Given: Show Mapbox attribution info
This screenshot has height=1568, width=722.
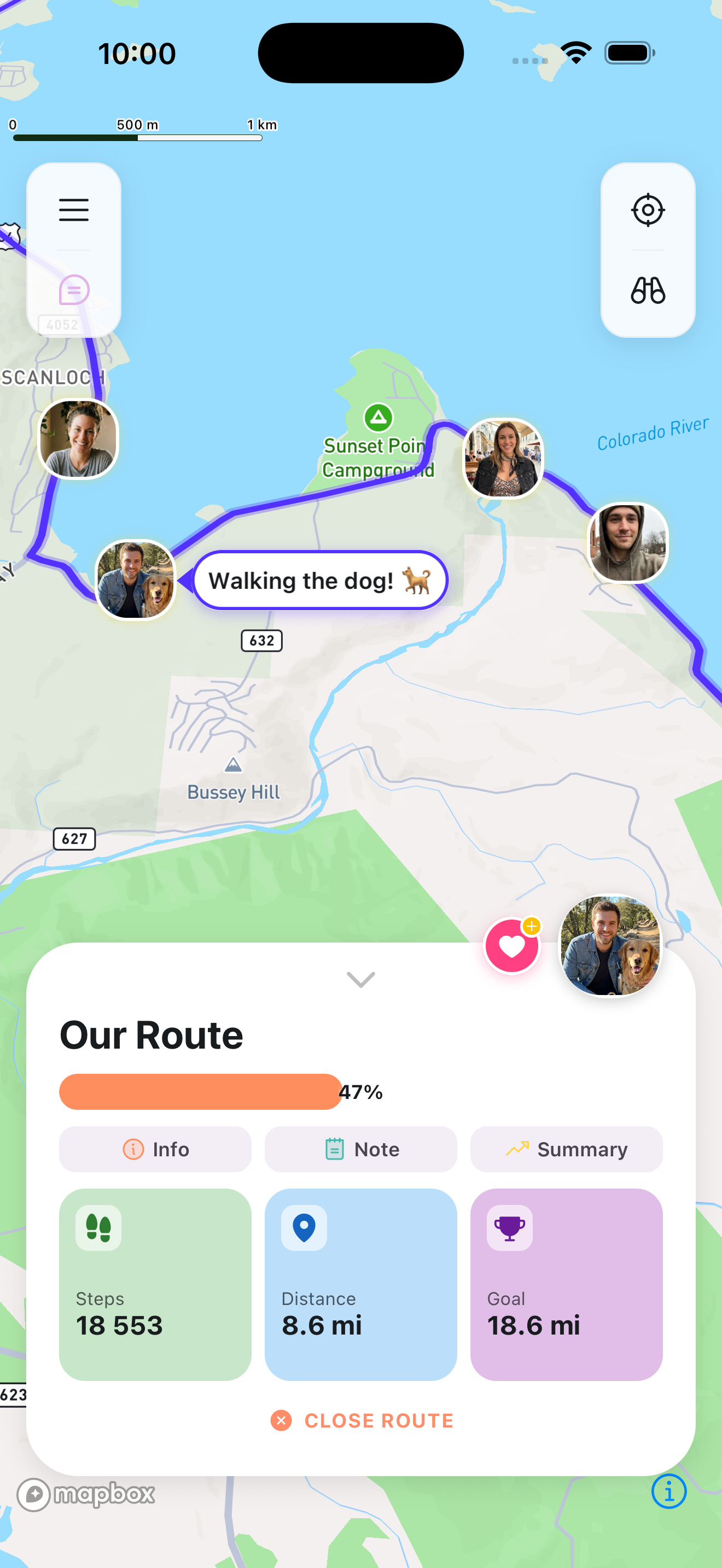Looking at the screenshot, I should coord(668,1491).
